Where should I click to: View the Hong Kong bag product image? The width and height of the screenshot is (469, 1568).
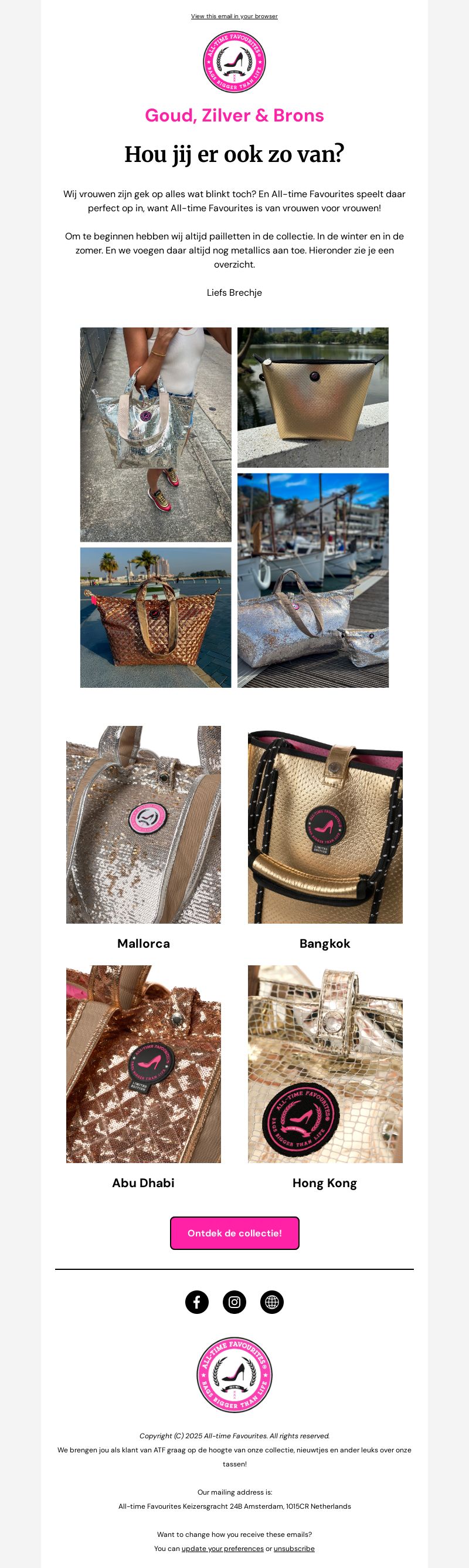[325, 1063]
